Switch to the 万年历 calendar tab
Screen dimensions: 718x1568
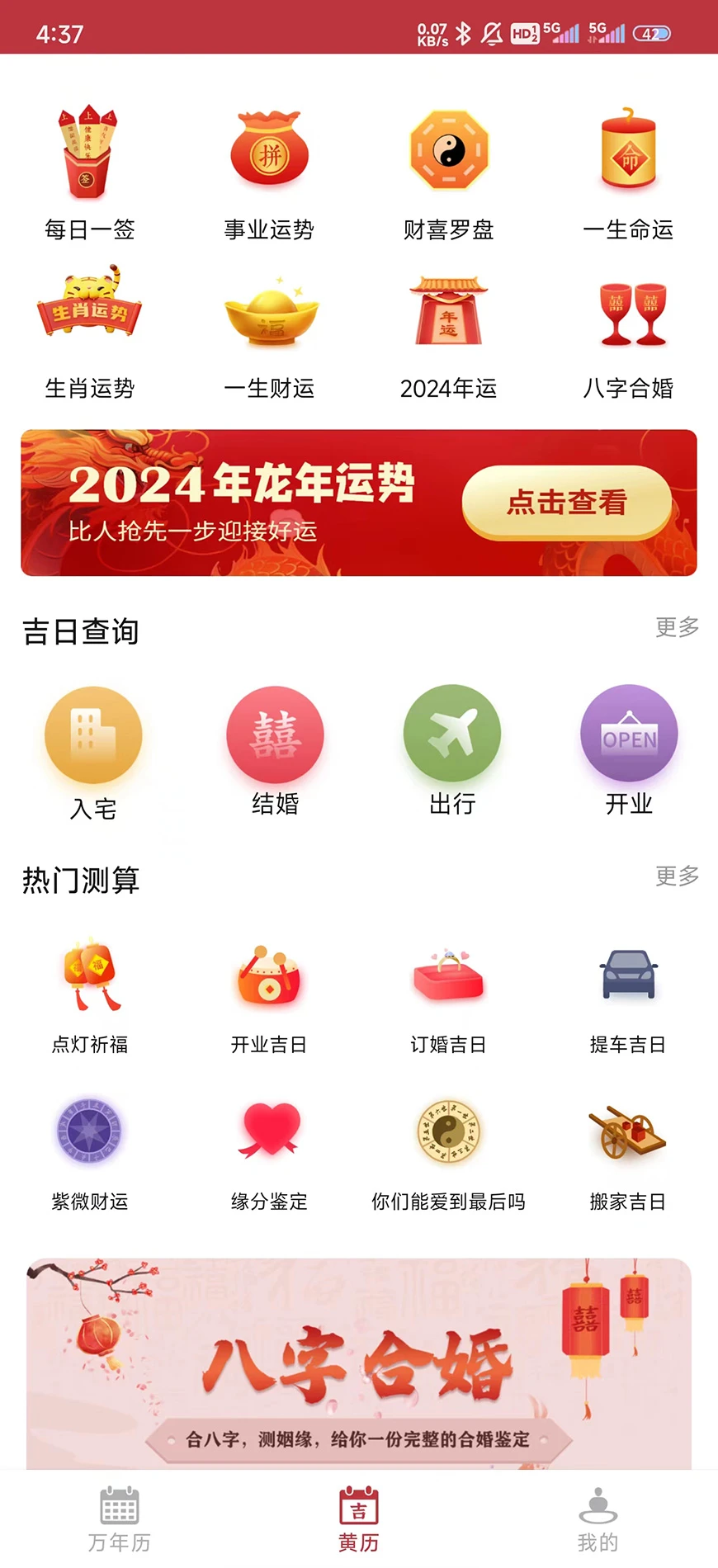click(118, 1518)
